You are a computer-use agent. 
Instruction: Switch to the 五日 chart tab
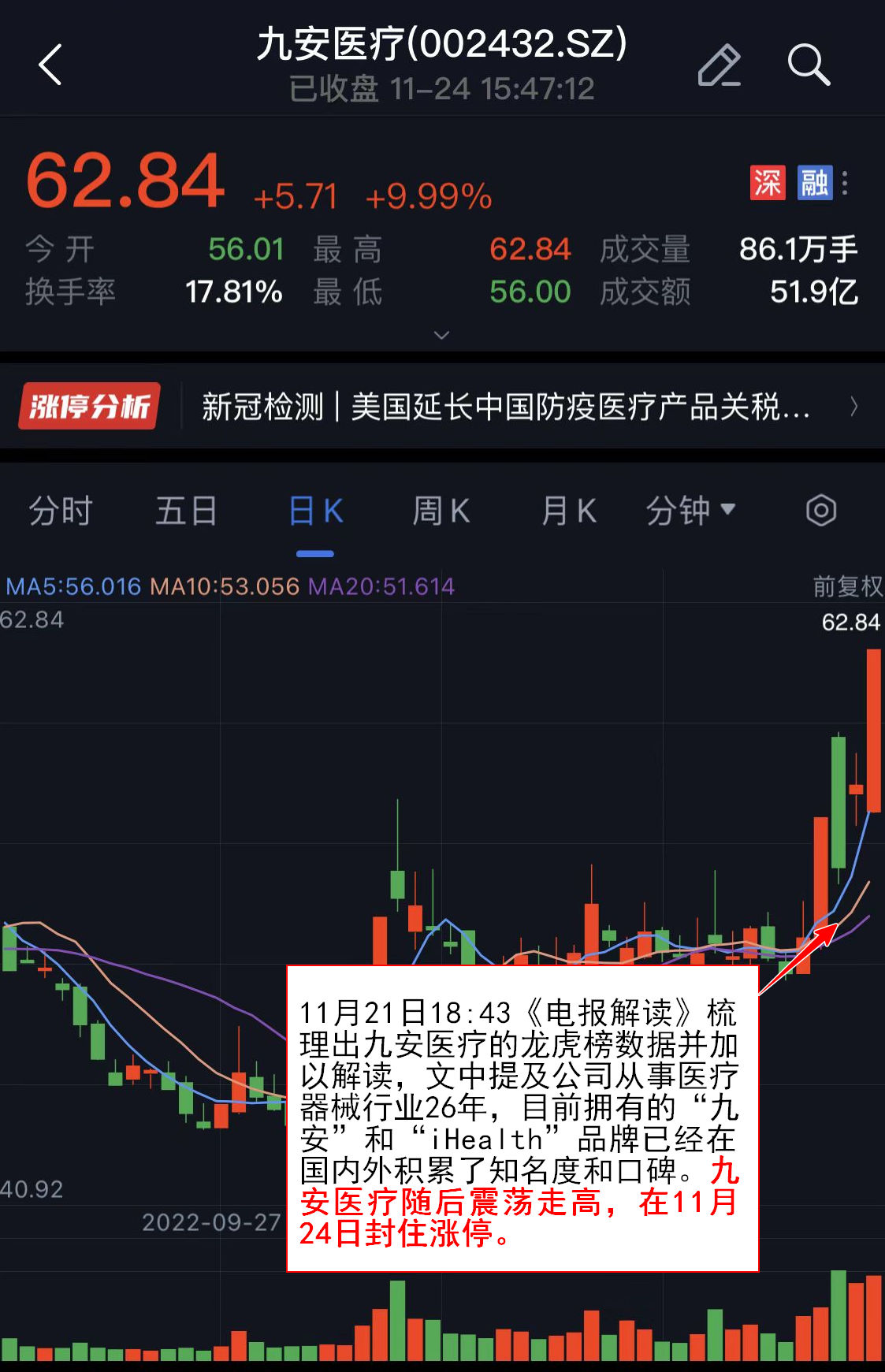[186, 511]
